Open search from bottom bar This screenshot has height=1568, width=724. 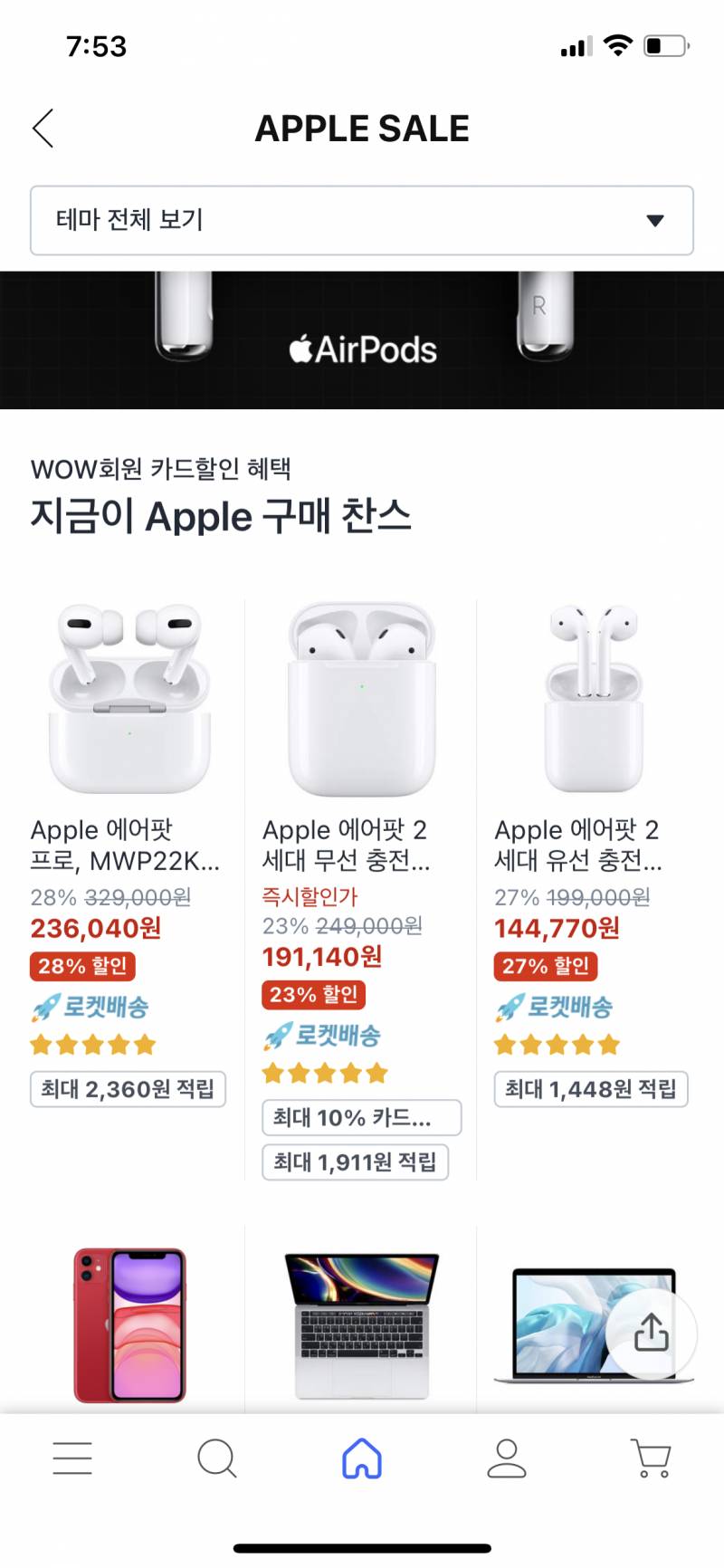click(x=217, y=1458)
